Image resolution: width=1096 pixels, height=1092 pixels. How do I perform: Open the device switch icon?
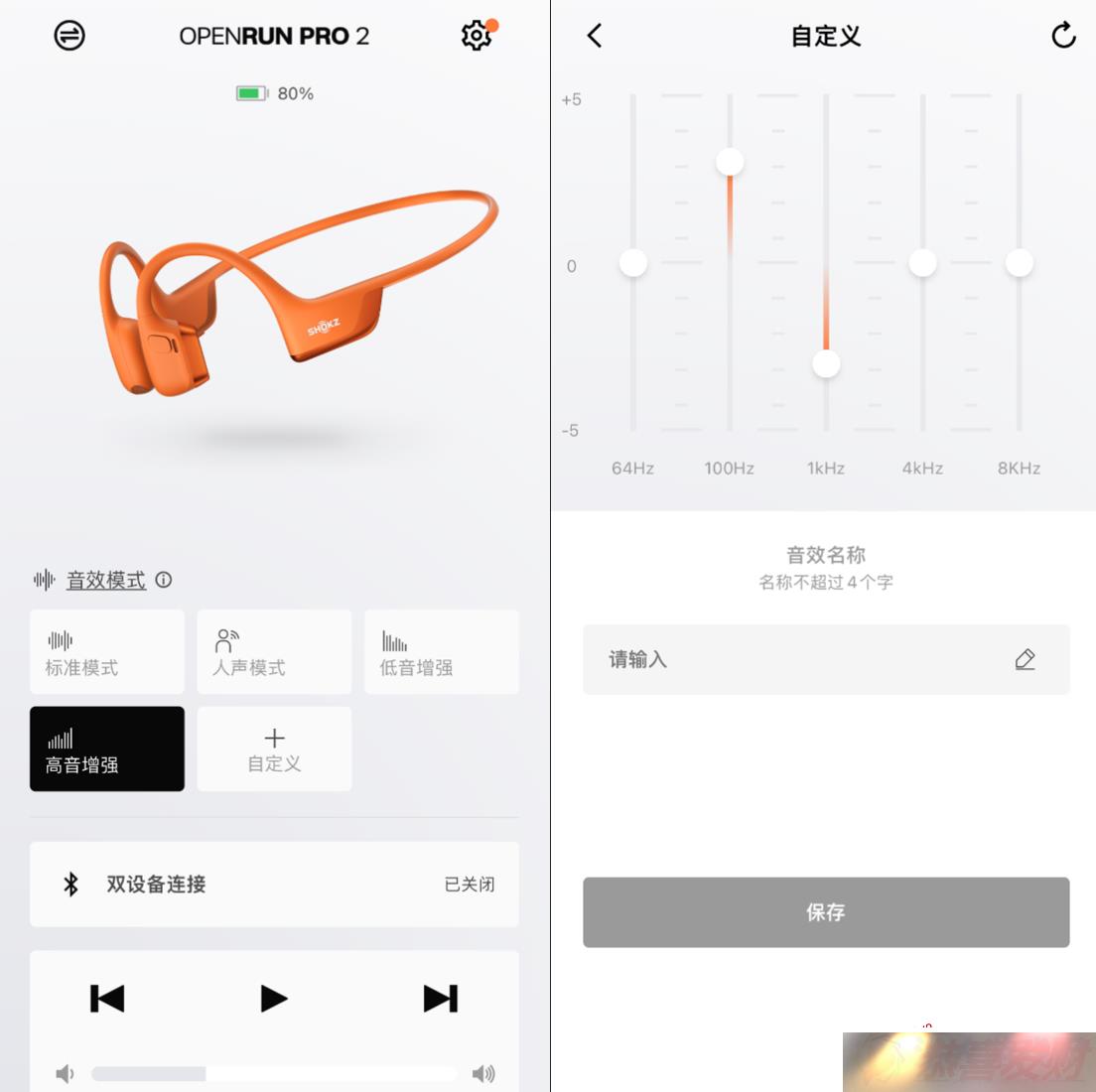69,36
